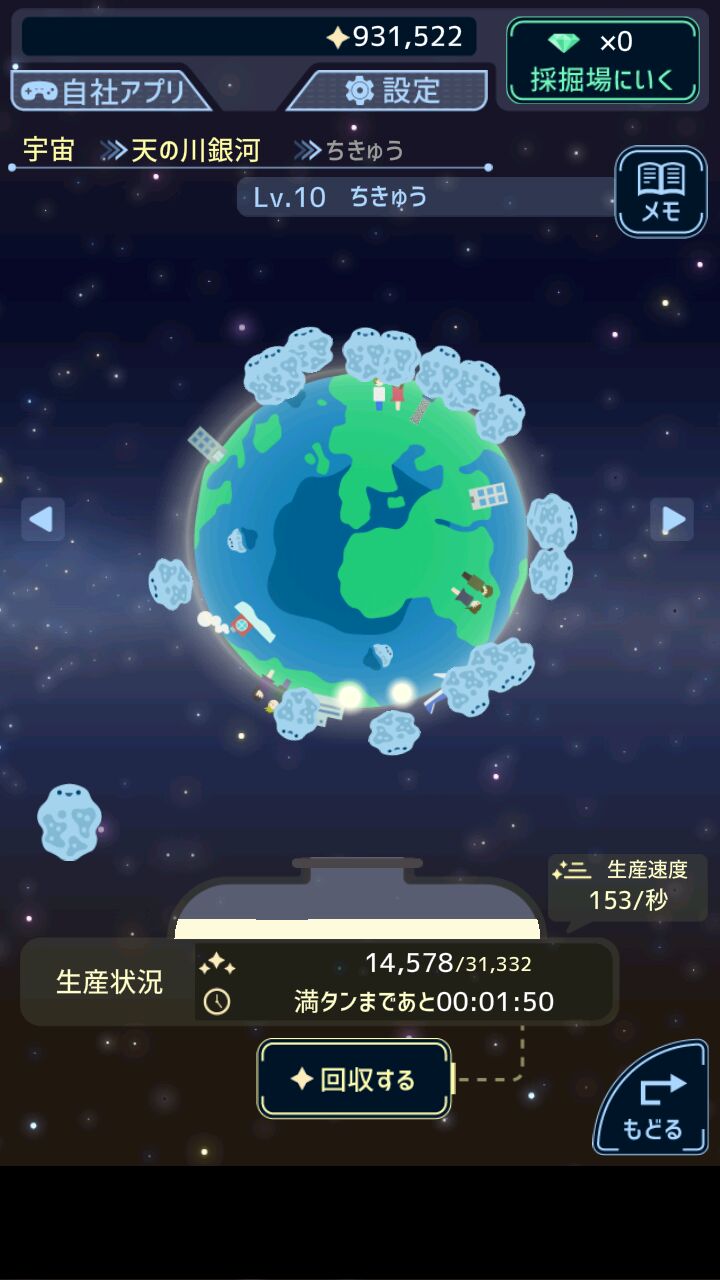Collect stardust with 回収する button

(x=354, y=1079)
